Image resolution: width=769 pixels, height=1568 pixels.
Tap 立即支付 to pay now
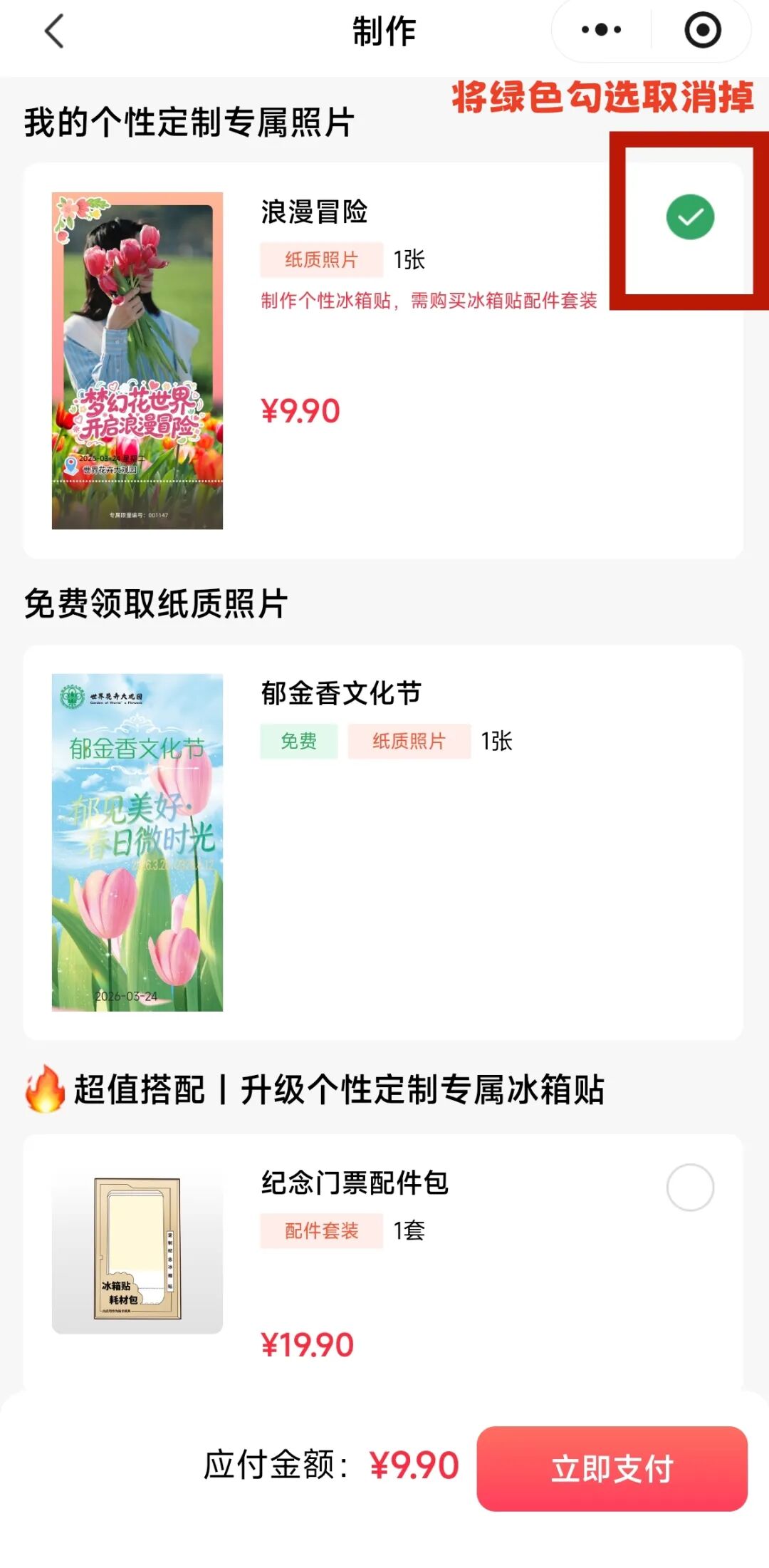(612, 1468)
